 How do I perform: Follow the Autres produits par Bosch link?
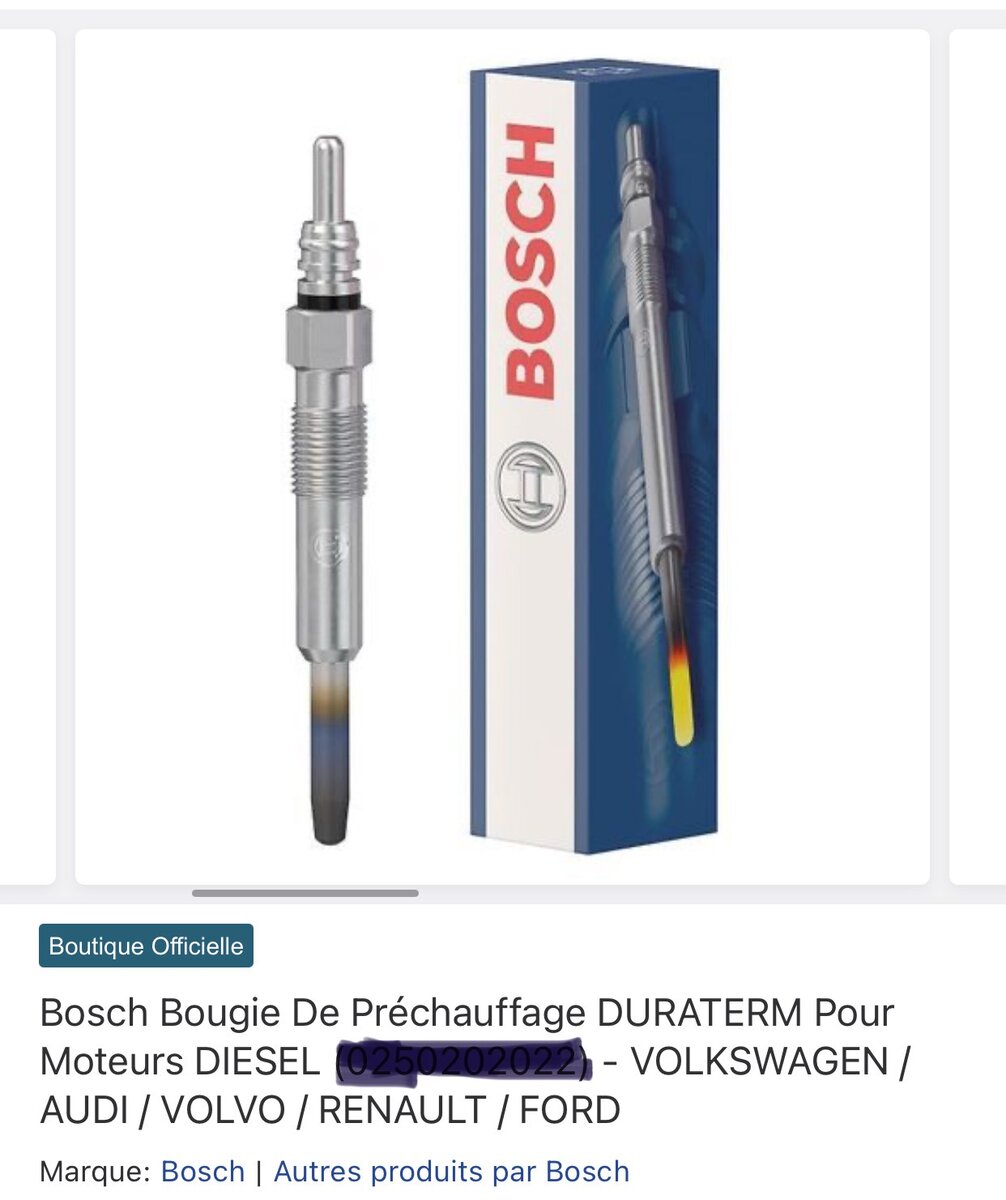click(450, 1170)
